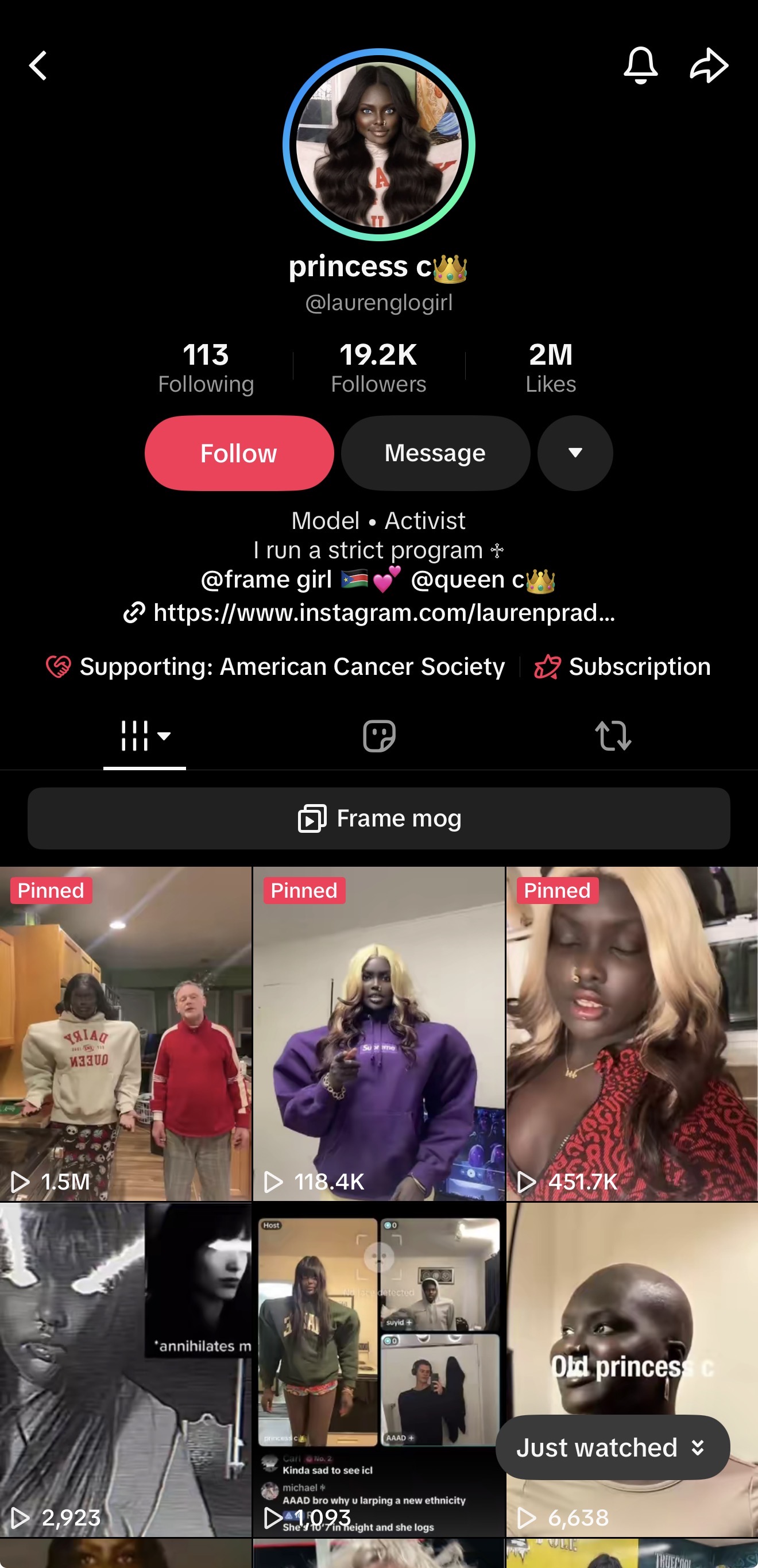Share this profile via the arrow icon

[708, 64]
